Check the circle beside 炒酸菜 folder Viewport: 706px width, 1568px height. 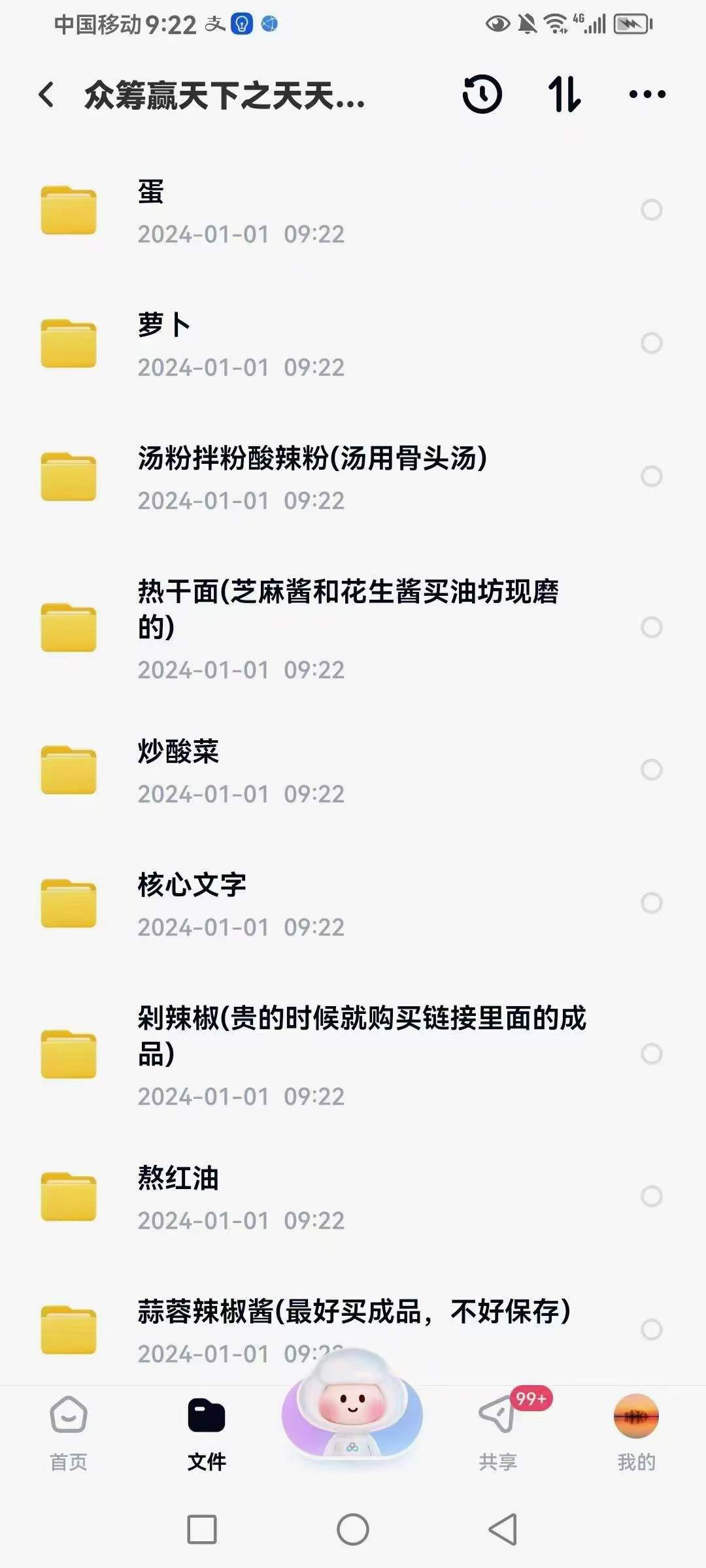pos(650,769)
